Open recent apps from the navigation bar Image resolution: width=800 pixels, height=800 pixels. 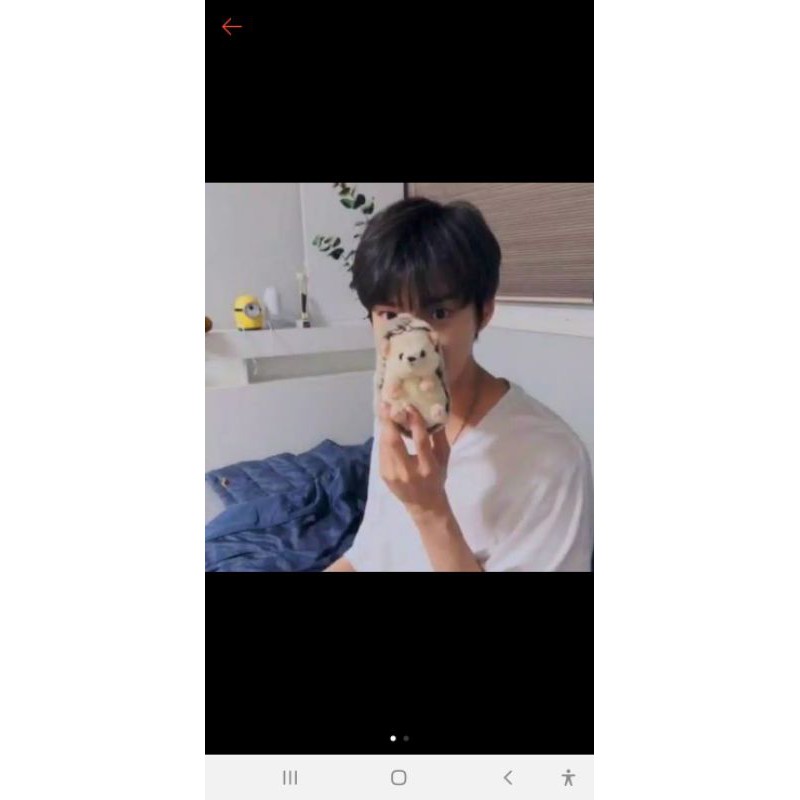coord(290,777)
